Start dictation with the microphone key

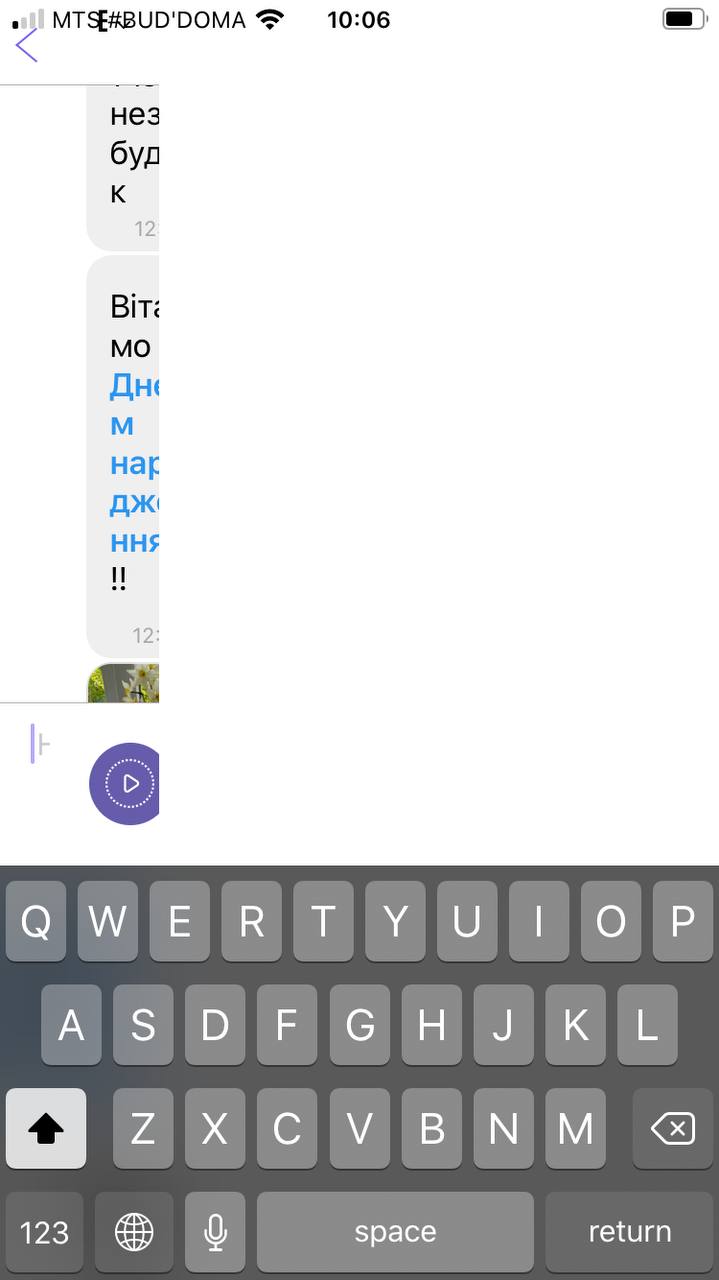tap(214, 1232)
